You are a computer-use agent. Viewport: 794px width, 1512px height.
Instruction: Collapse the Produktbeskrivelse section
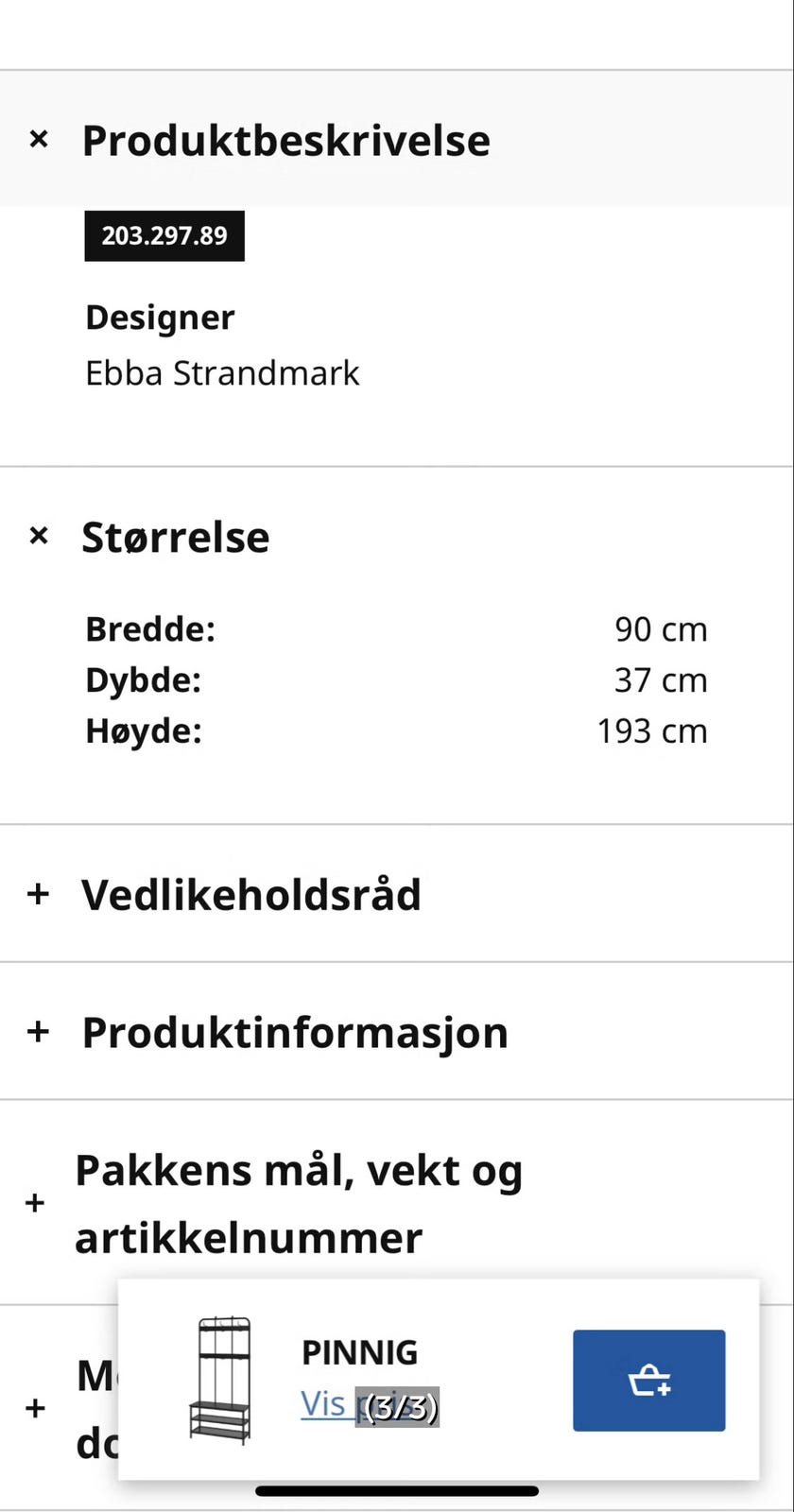tap(39, 139)
